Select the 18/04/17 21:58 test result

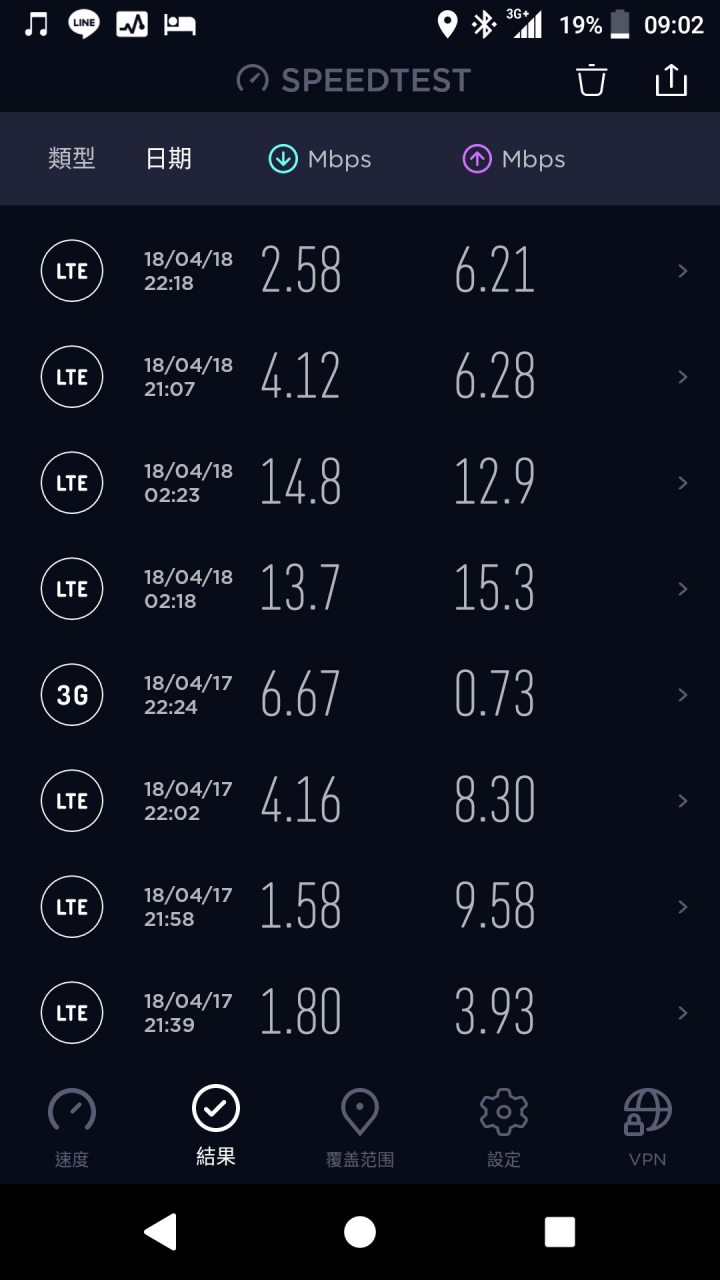pos(360,907)
